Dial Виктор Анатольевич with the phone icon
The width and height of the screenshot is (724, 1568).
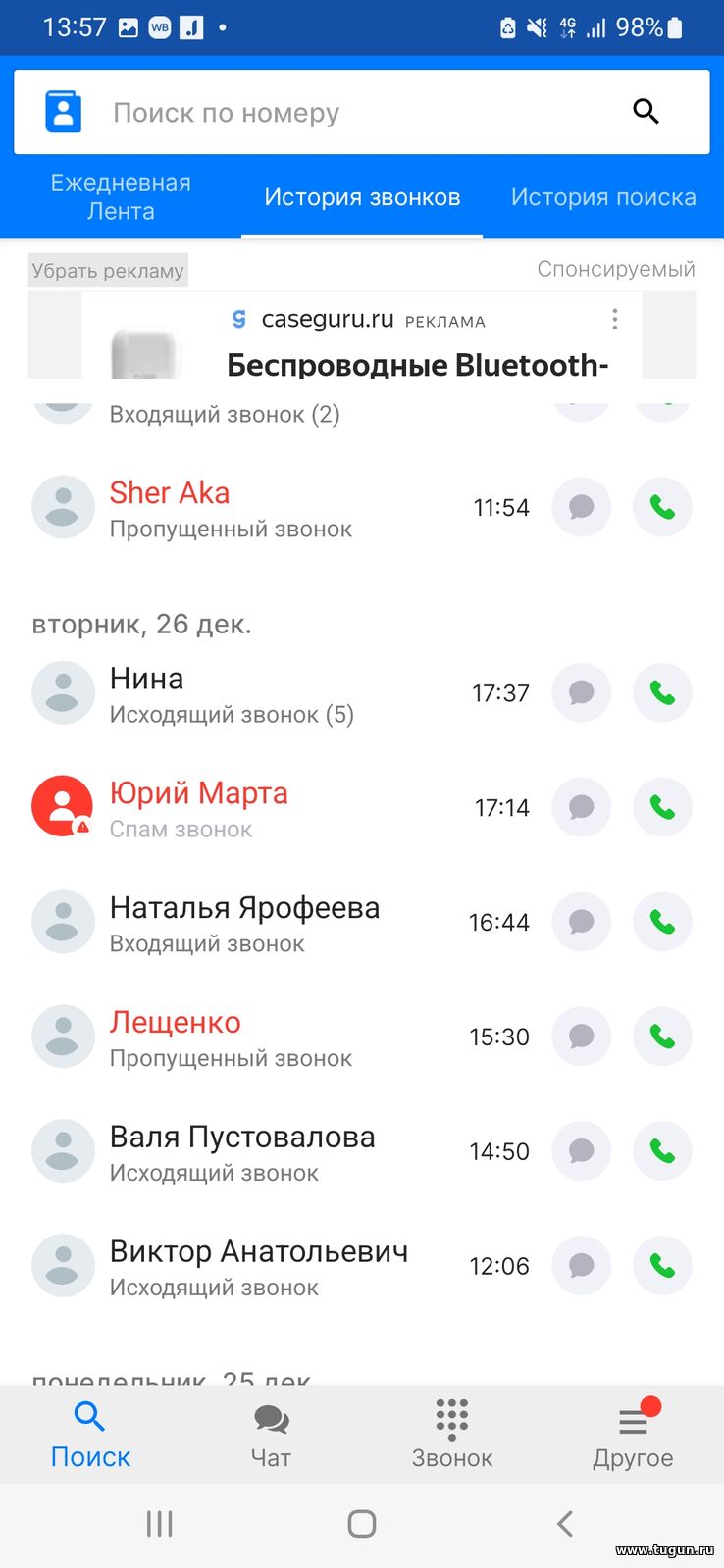click(663, 1266)
